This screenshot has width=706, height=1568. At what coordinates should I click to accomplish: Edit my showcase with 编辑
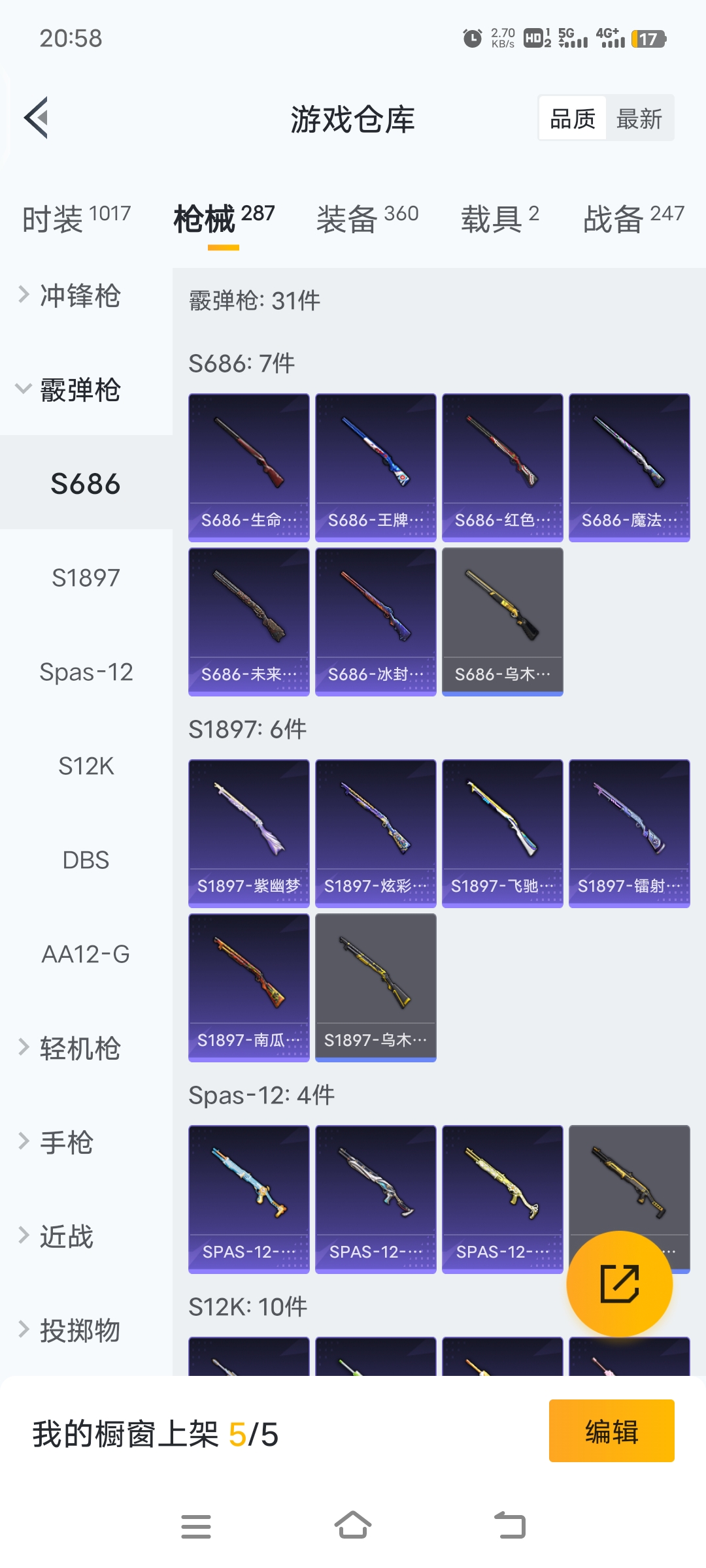tap(611, 1431)
